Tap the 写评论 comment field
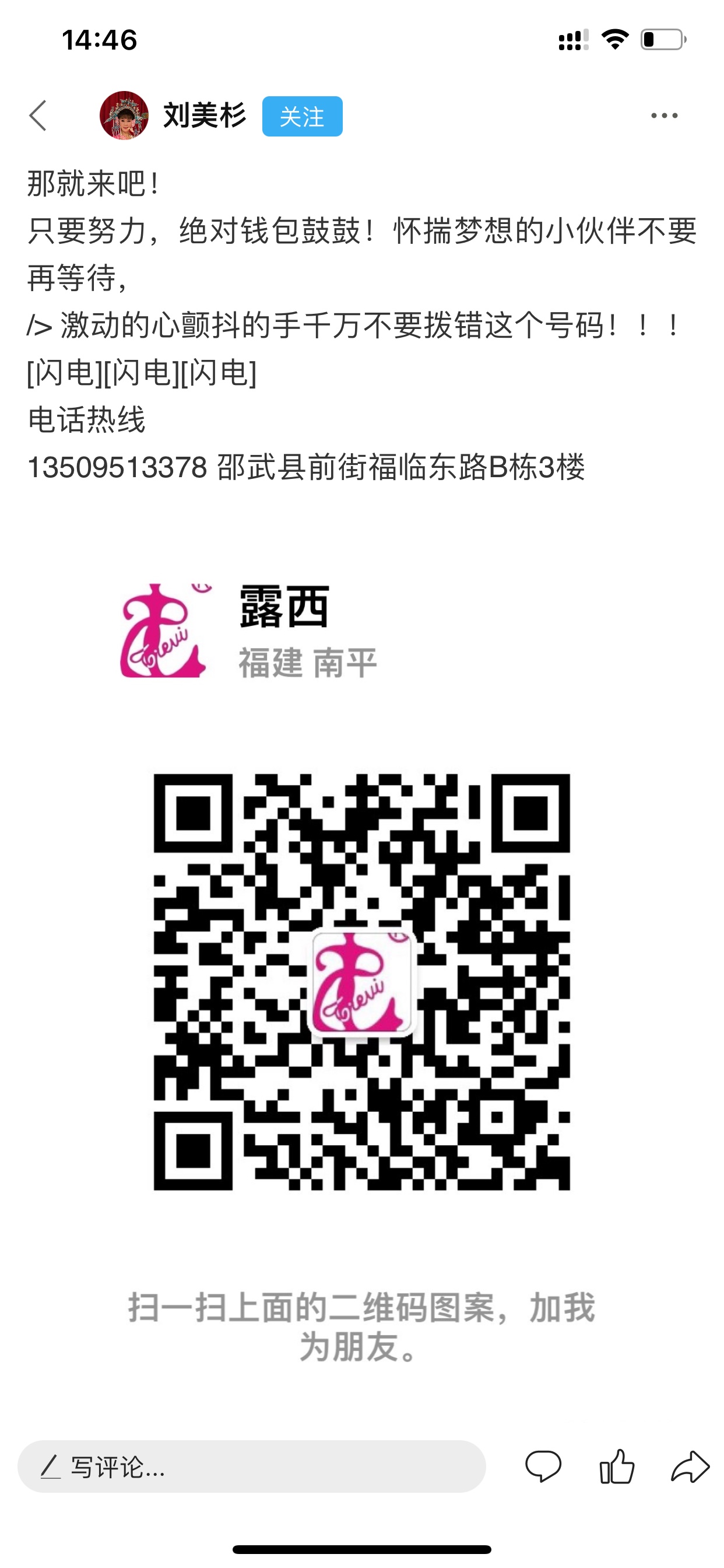The width and height of the screenshot is (724, 1568). pos(251,1467)
